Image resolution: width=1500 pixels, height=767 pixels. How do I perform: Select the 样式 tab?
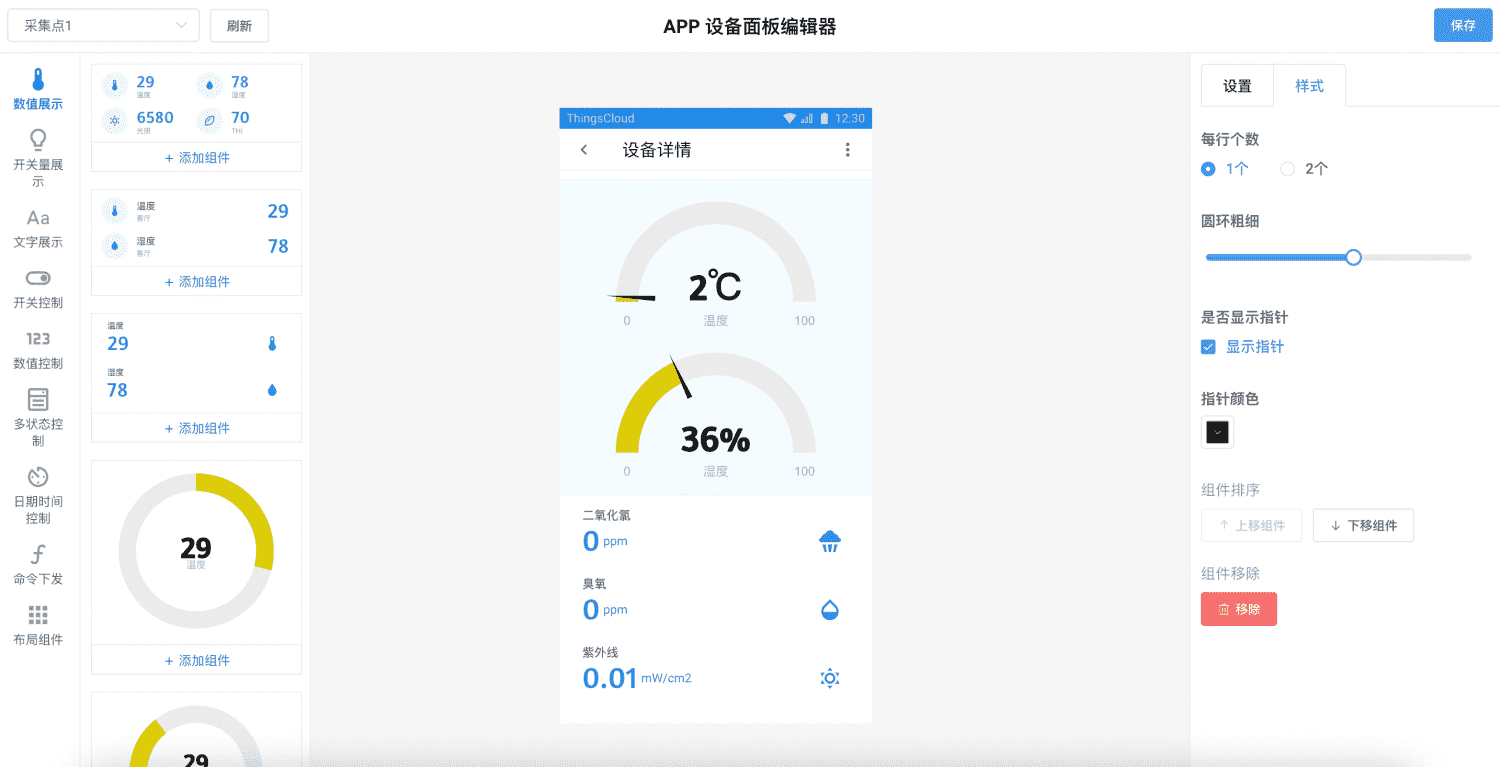point(1309,86)
